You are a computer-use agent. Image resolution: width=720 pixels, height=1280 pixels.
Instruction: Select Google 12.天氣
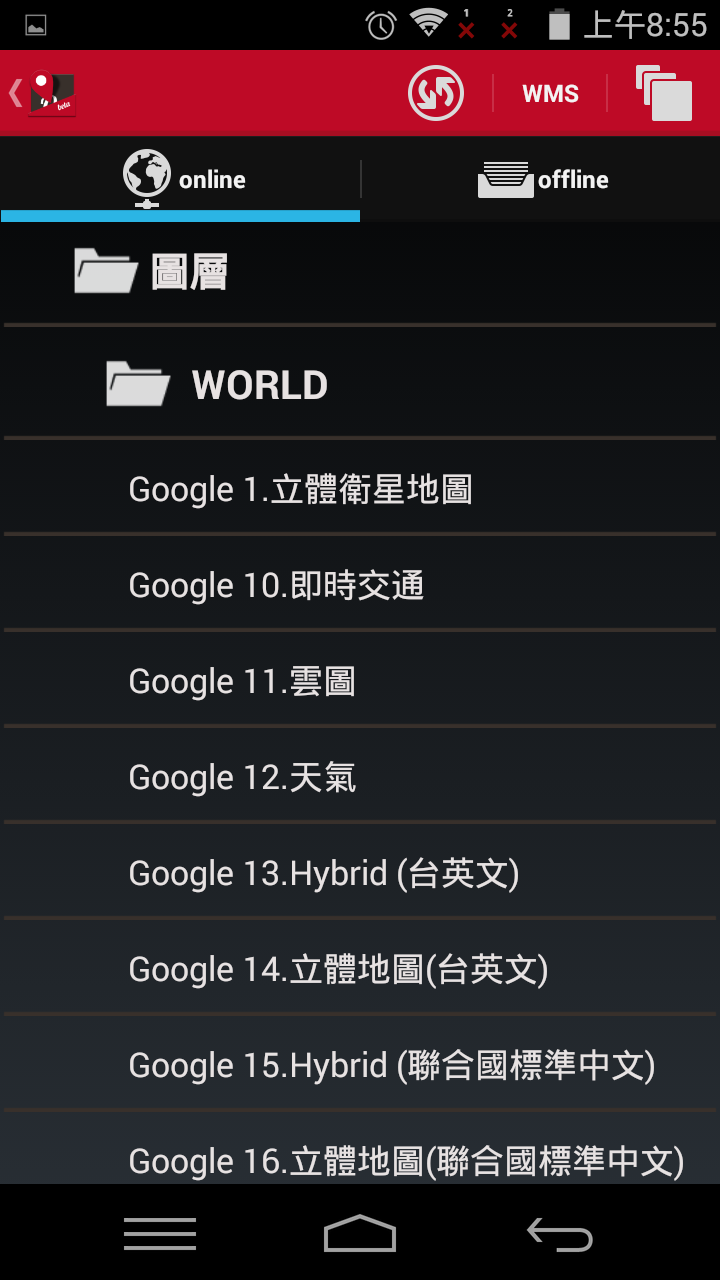click(x=360, y=777)
